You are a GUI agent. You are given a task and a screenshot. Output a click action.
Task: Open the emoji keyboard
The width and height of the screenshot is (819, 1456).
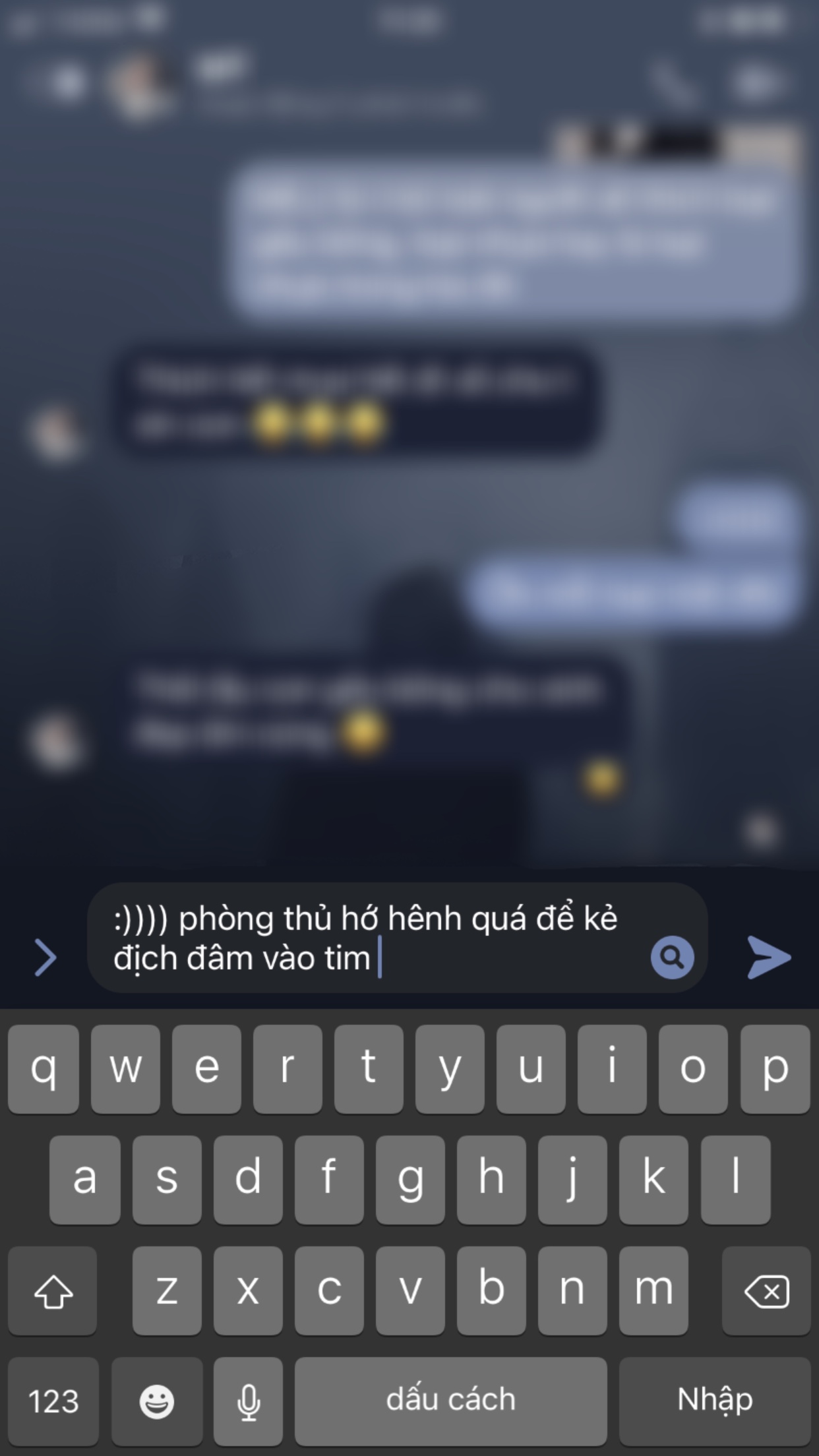157,1400
